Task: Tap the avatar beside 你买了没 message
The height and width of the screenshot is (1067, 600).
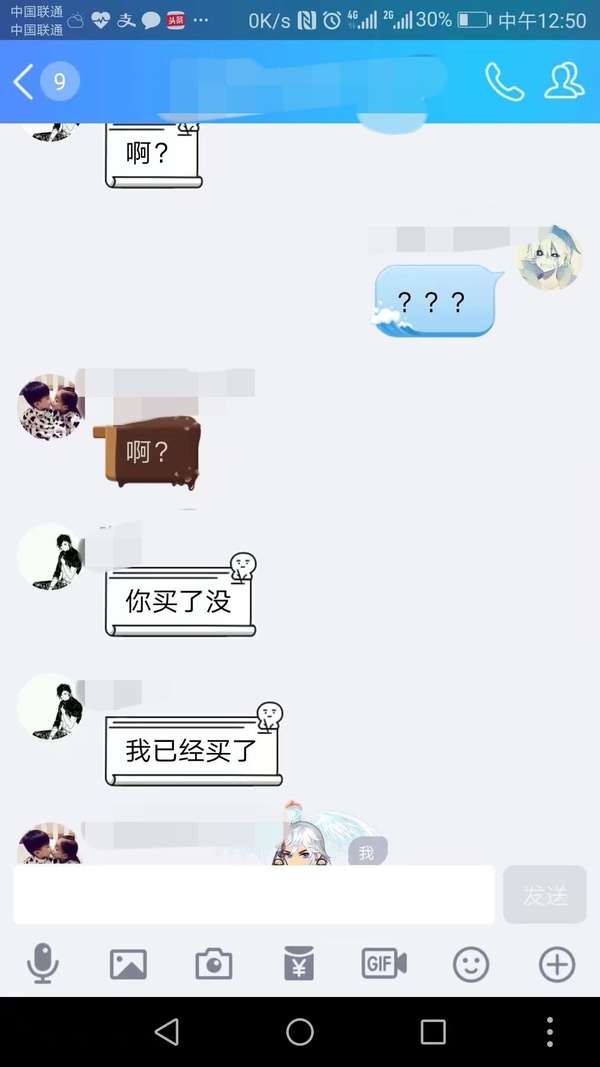Action: point(50,557)
